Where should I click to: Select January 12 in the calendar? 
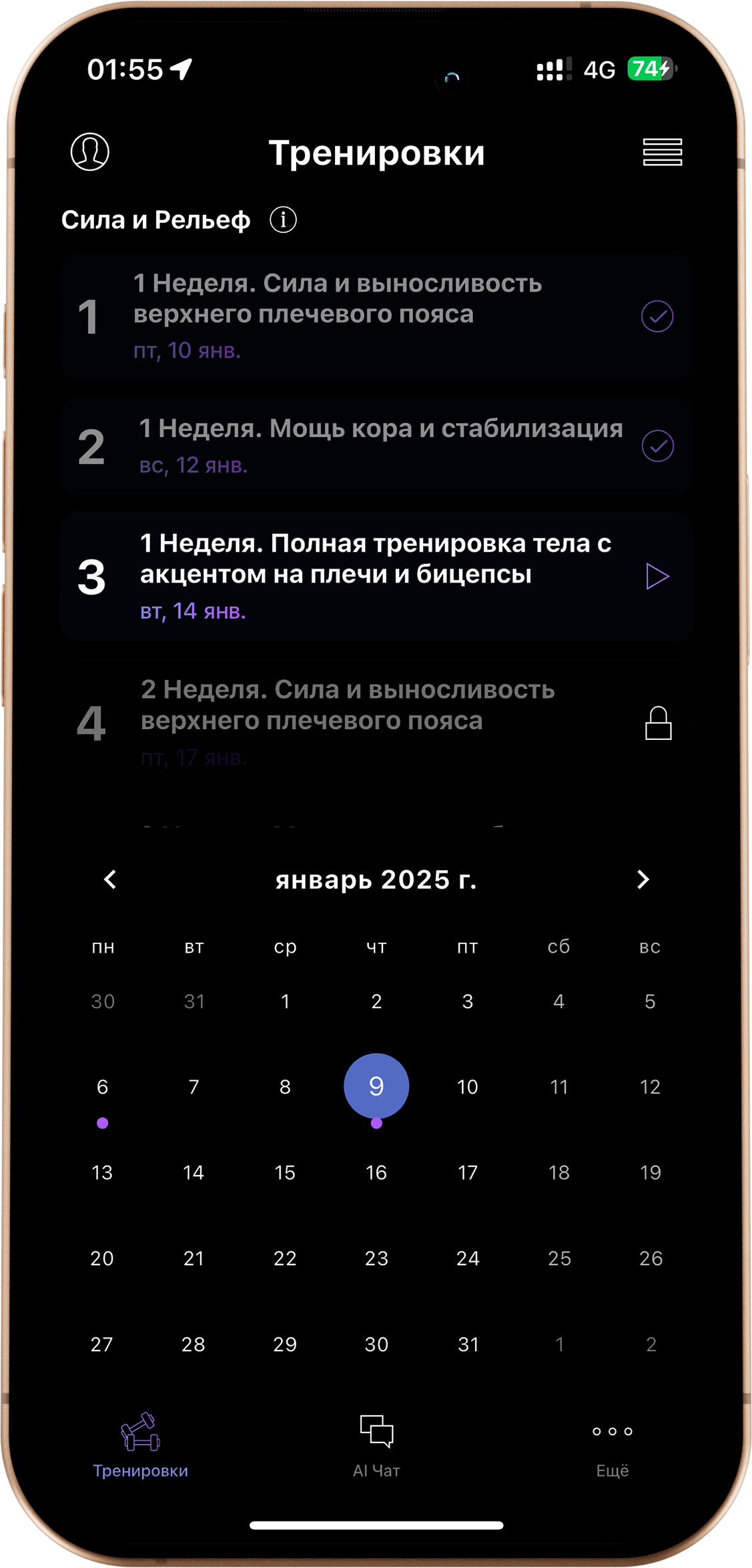coord(650,1087)
